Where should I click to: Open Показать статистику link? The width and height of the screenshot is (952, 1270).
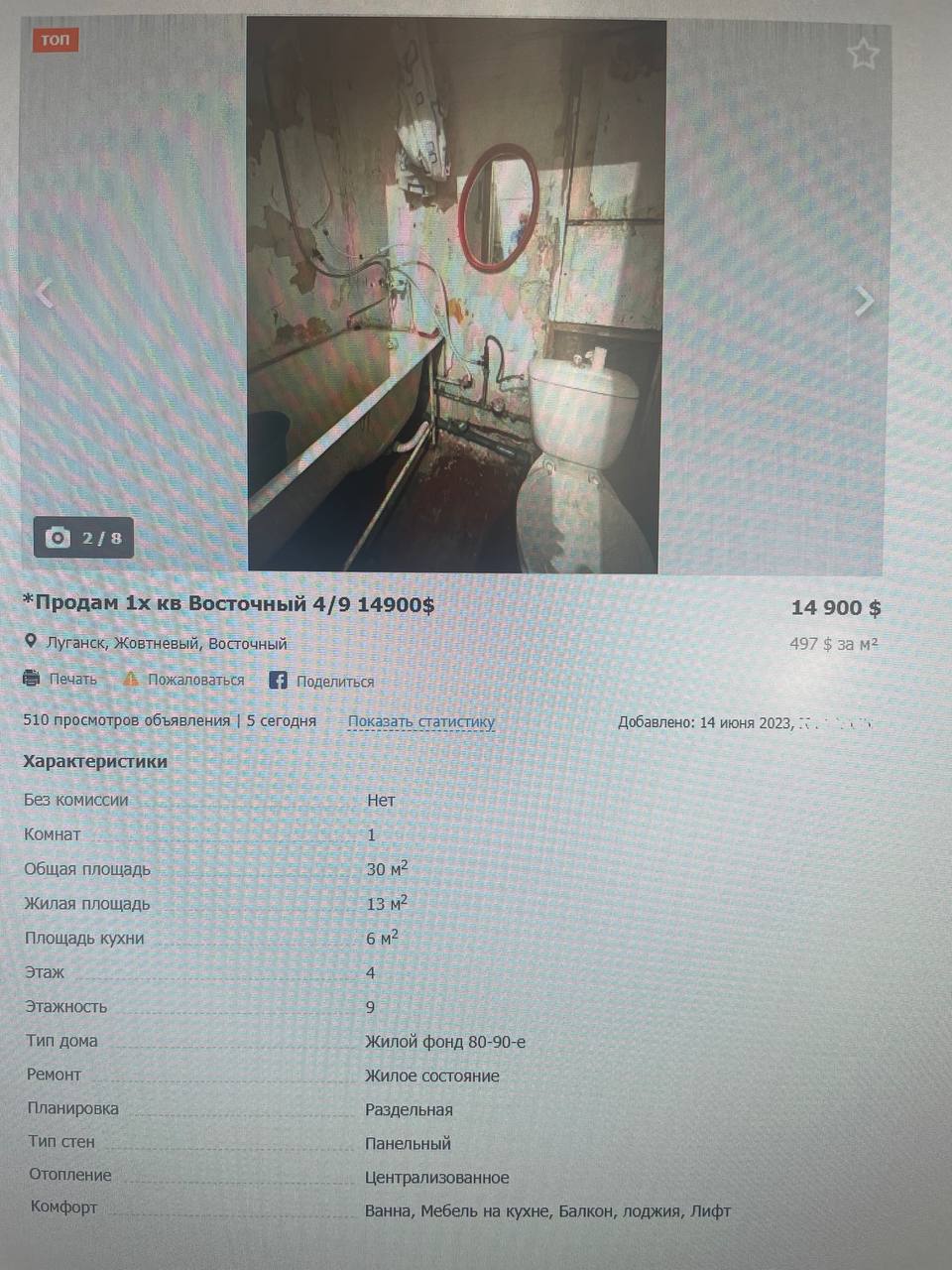tap(420, 722)
